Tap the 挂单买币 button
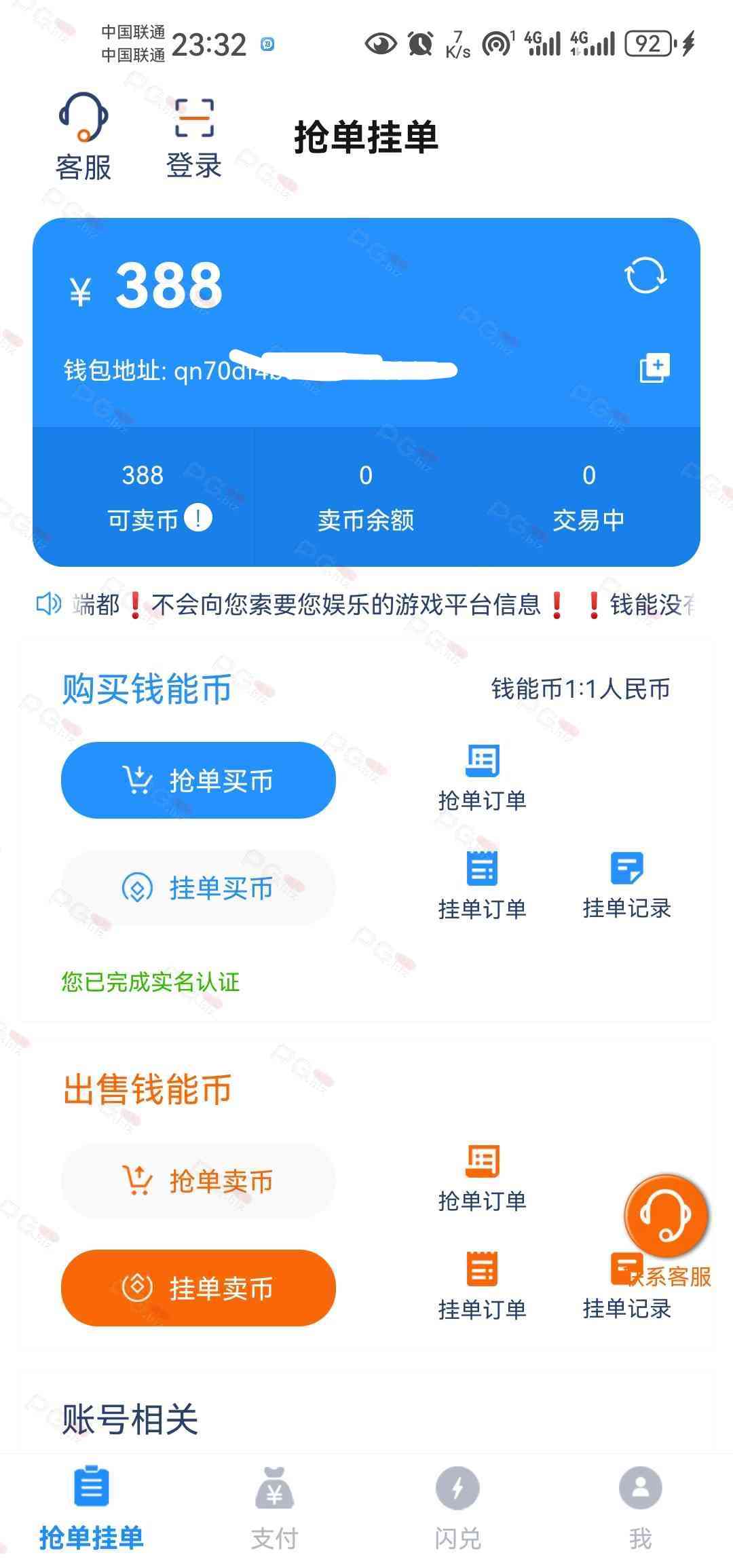This screenshot has width=733, height=1568. pyautogui.click(x=198, y=887)
